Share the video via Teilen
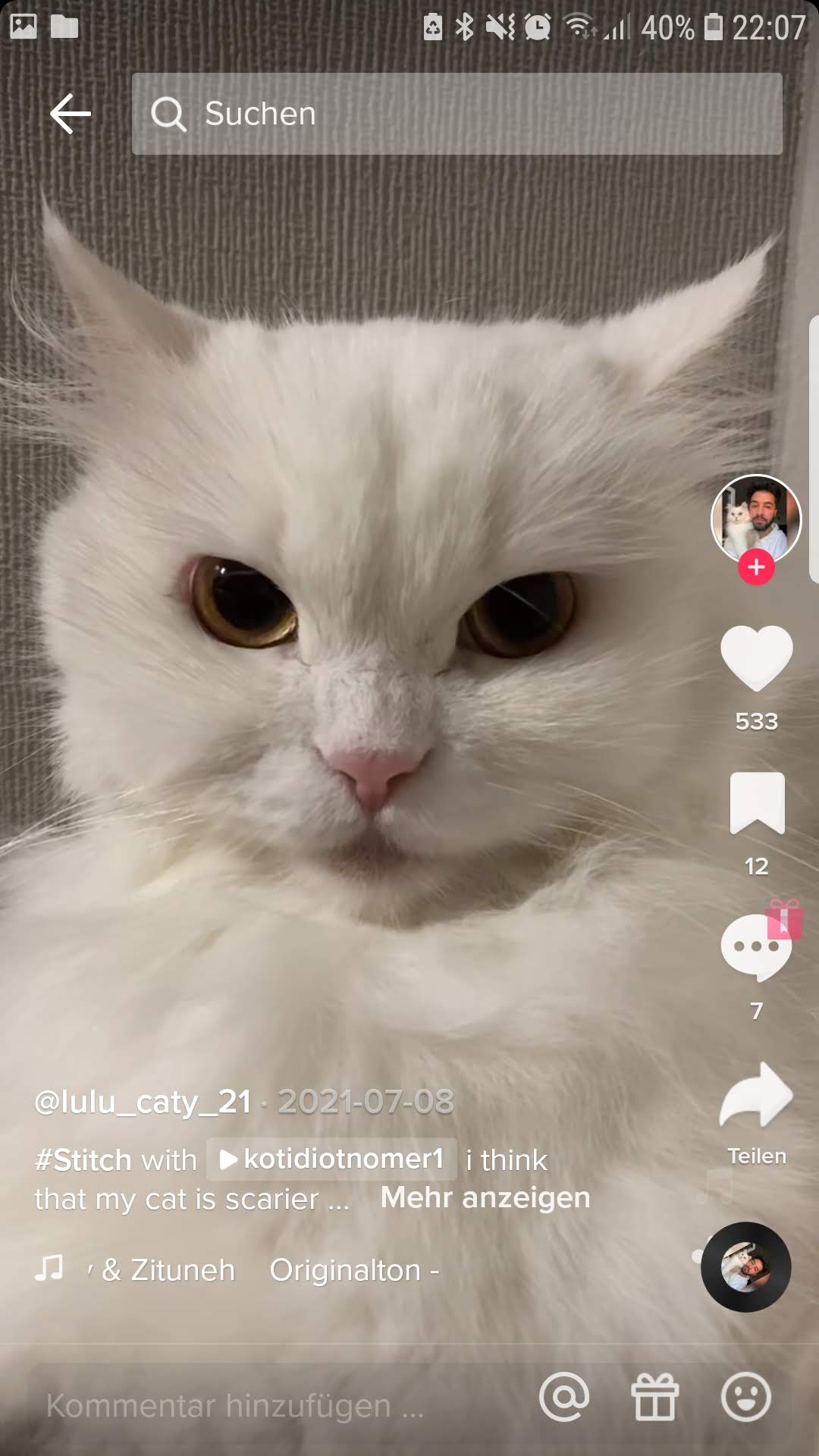The image size is (819, 1456). pyautogui.click(x=756, y=1094)
